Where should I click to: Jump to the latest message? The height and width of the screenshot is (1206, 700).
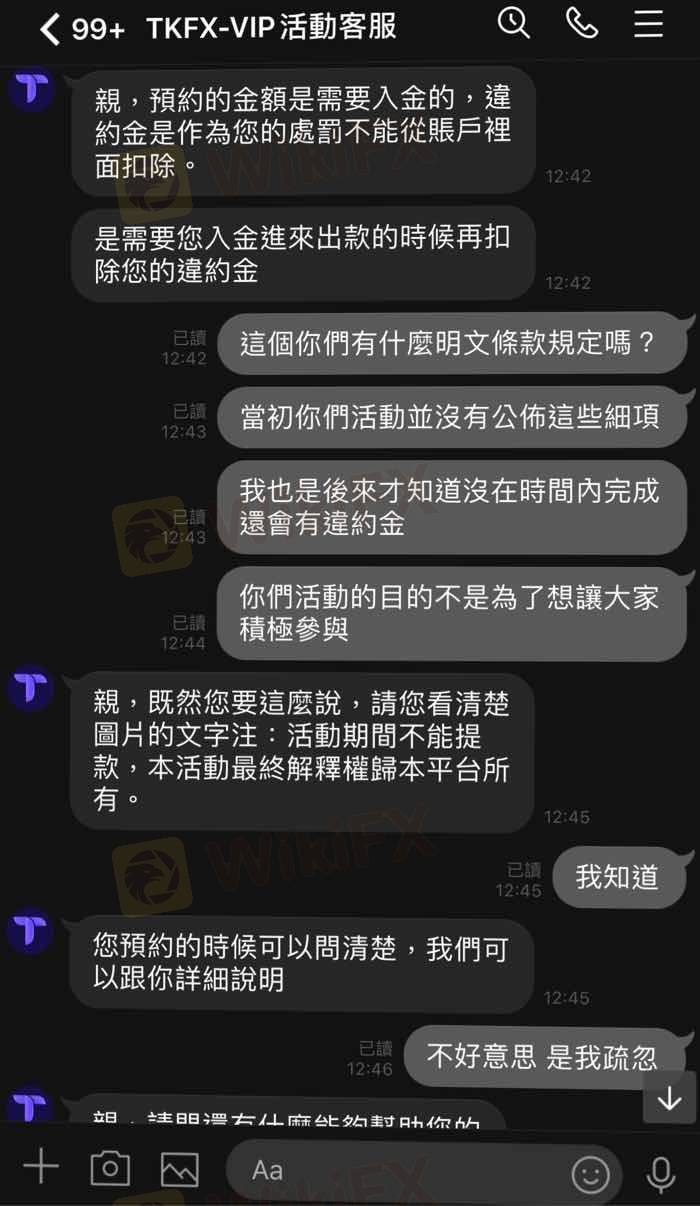point(669,1098)
